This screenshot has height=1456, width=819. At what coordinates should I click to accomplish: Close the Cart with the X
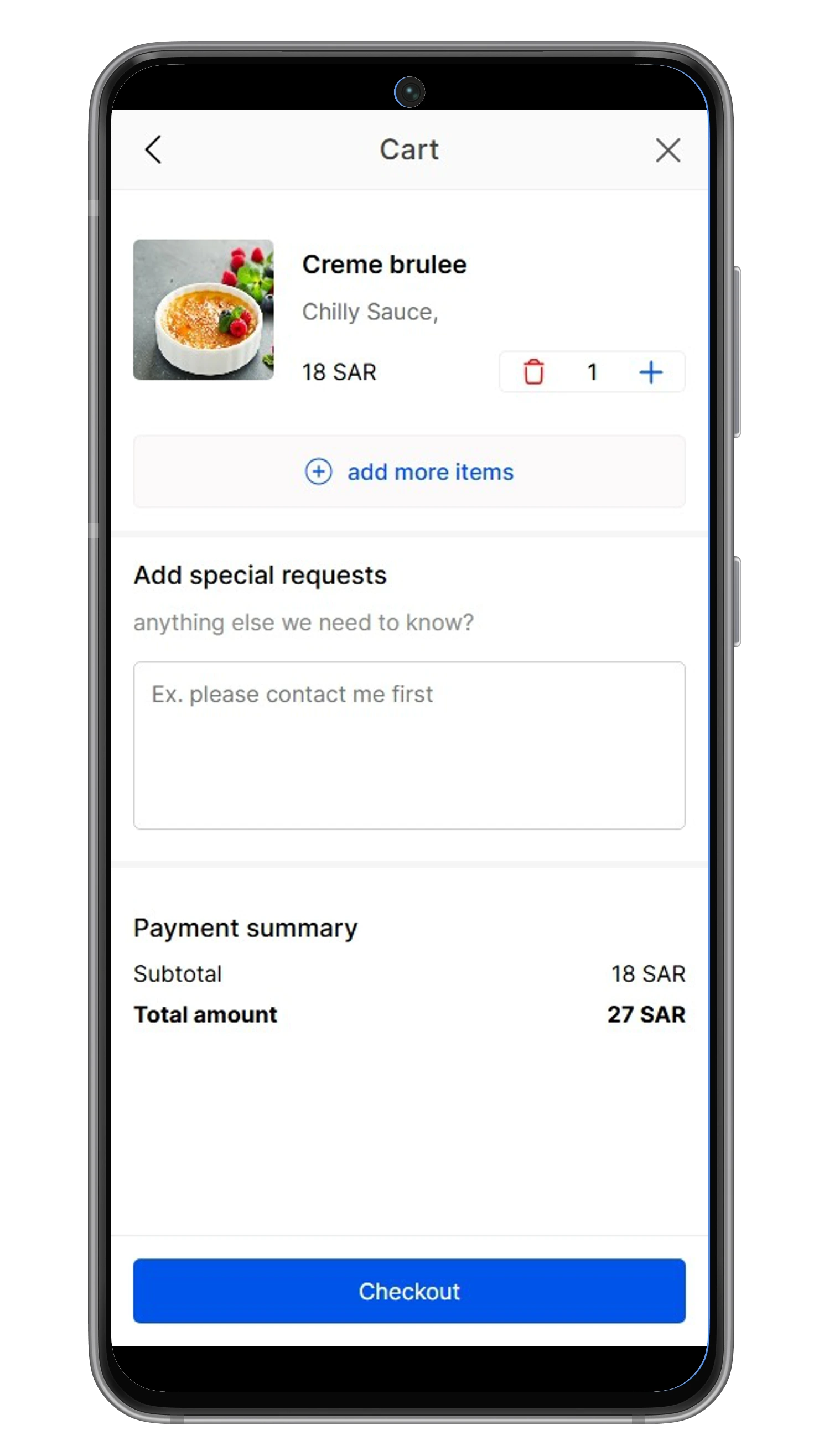[667, 151]
